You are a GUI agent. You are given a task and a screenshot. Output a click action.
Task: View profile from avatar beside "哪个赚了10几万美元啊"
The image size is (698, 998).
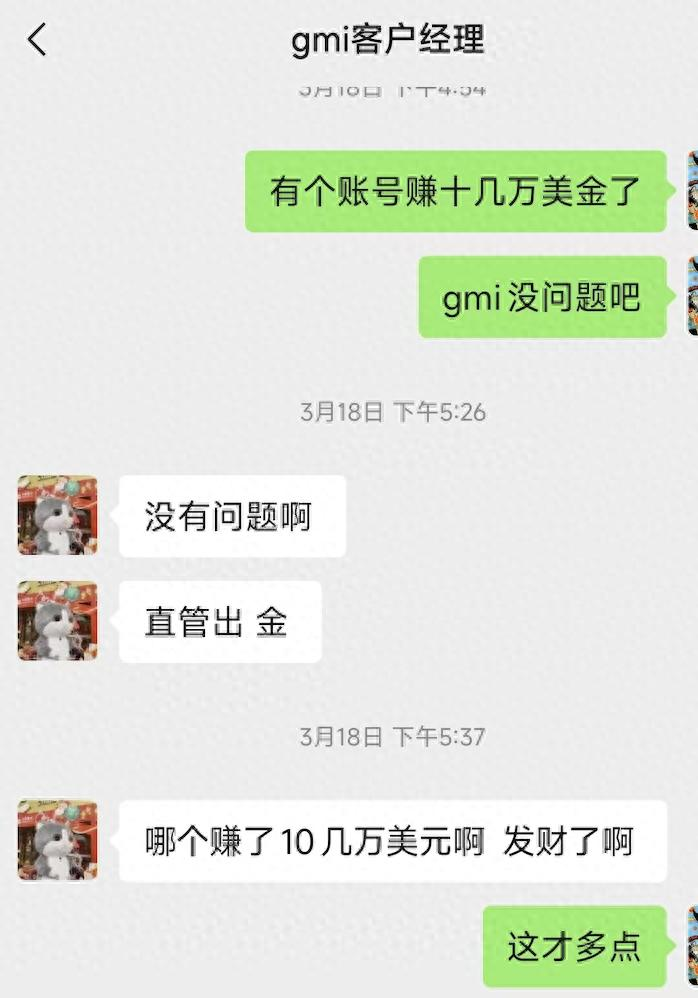pyautogui.click(x=57, y=840)
